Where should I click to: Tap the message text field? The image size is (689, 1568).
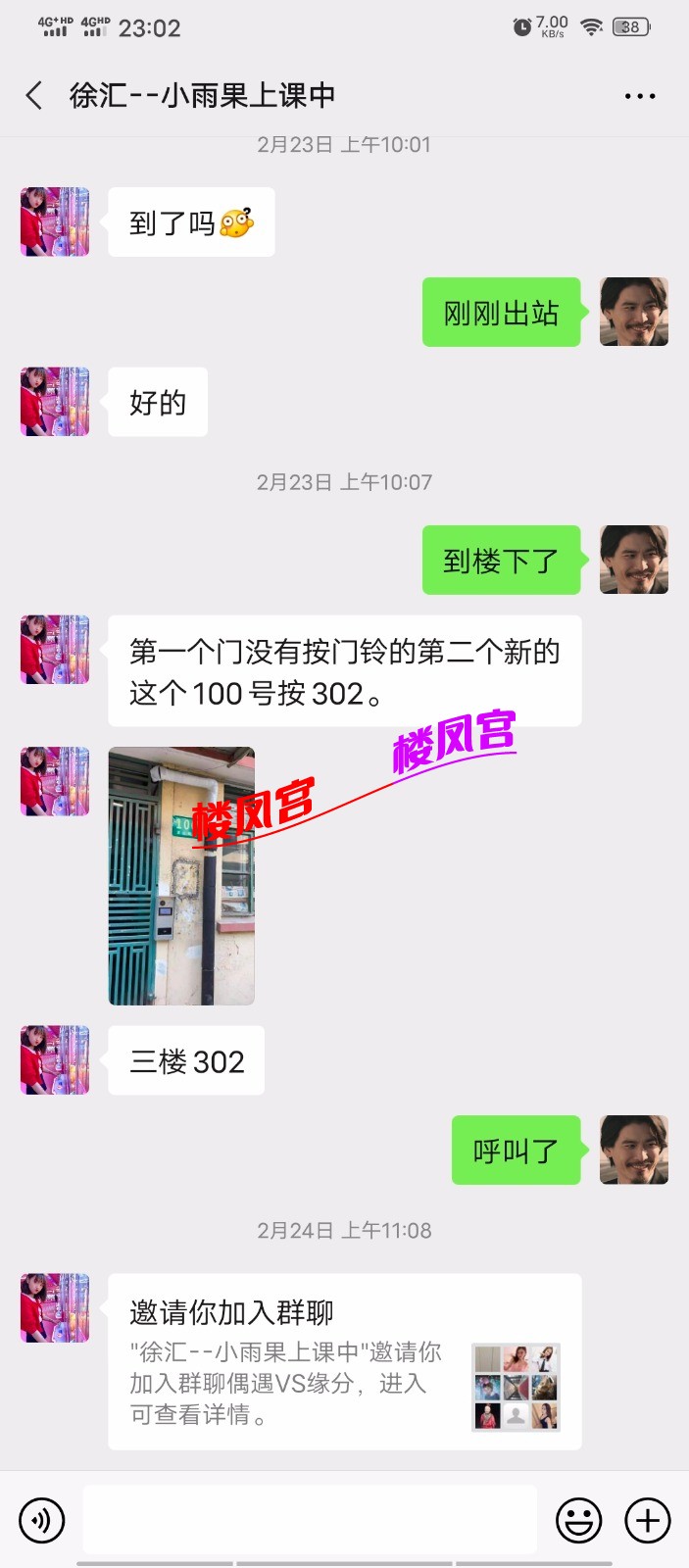pyautogui.click(x=309, y=1519)
